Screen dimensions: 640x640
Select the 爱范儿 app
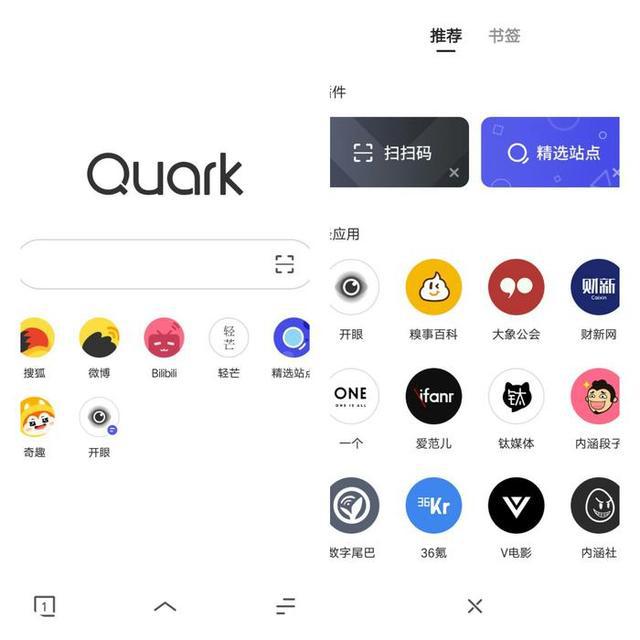click(x=433, y=397)
